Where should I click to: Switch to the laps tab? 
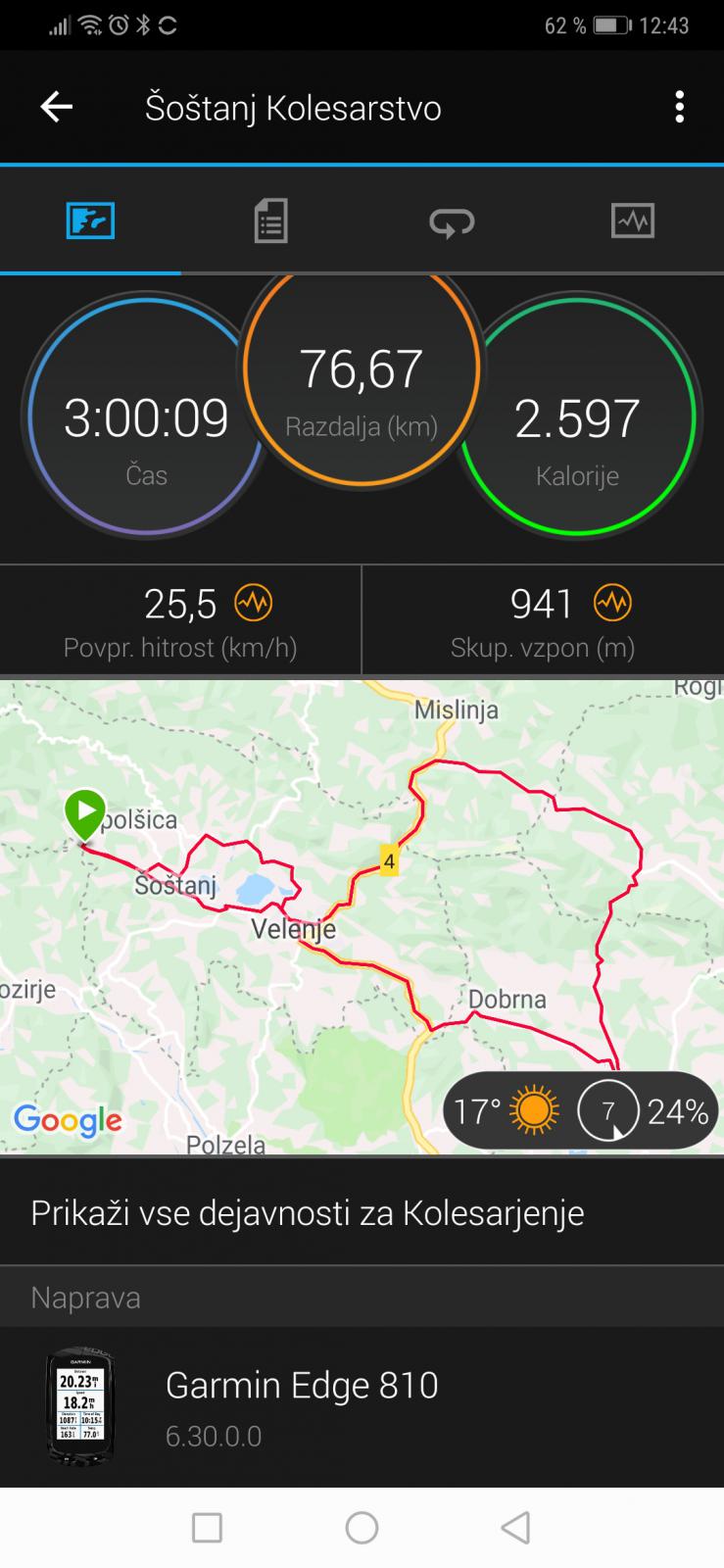(452, 221)
